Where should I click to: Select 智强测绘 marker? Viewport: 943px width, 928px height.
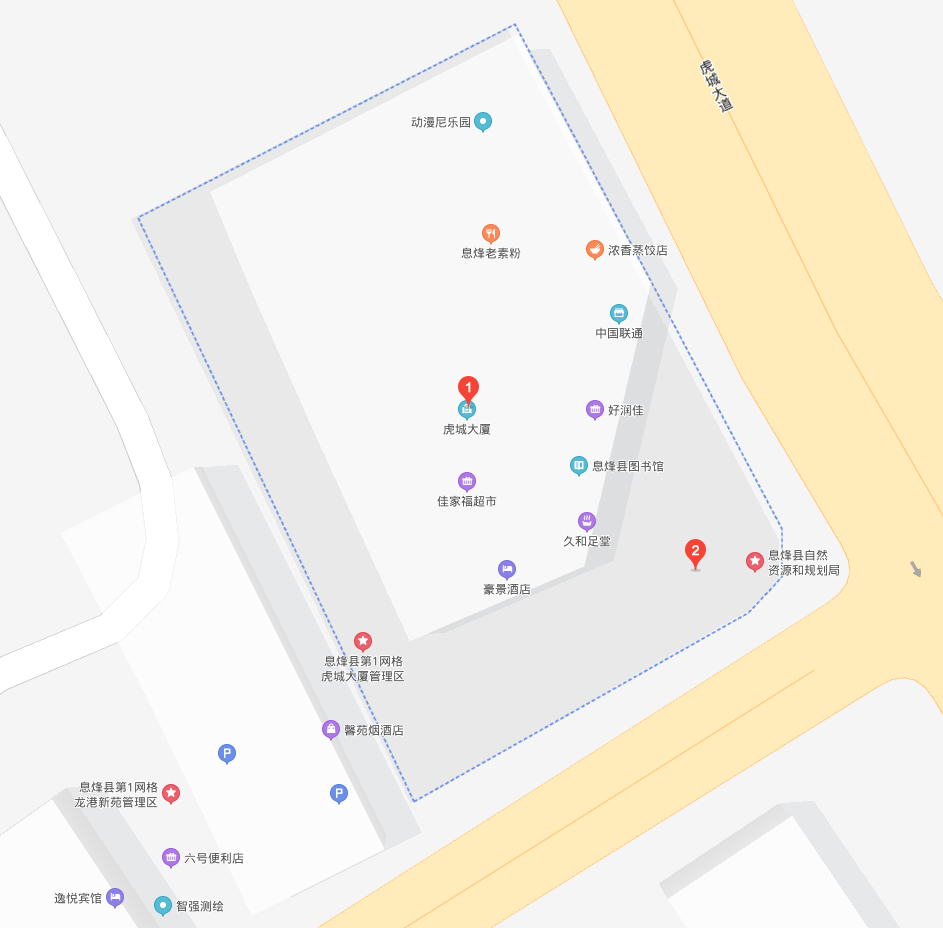[x=163, y=905]
